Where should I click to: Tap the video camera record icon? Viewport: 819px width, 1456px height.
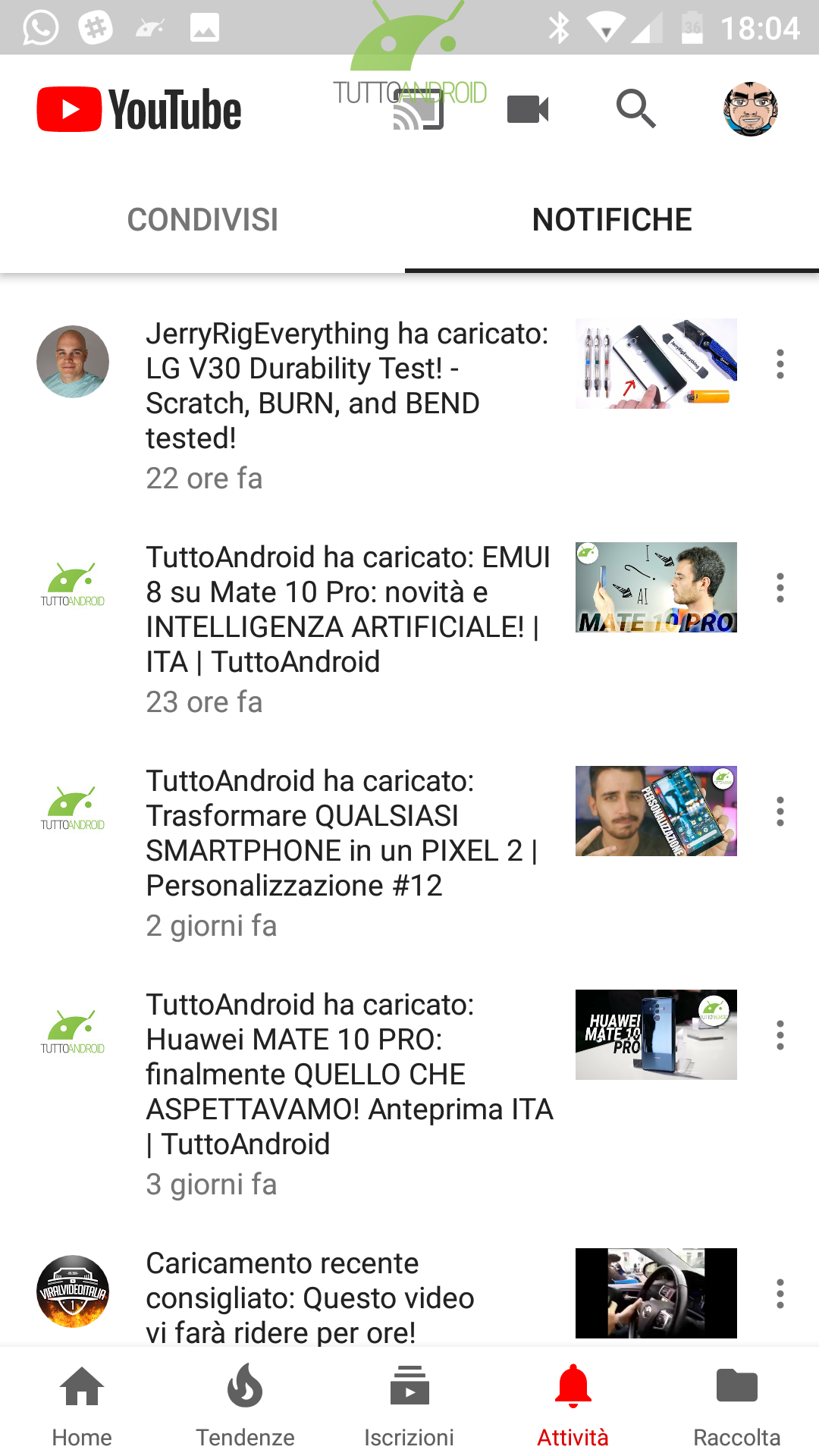point(528,109)
